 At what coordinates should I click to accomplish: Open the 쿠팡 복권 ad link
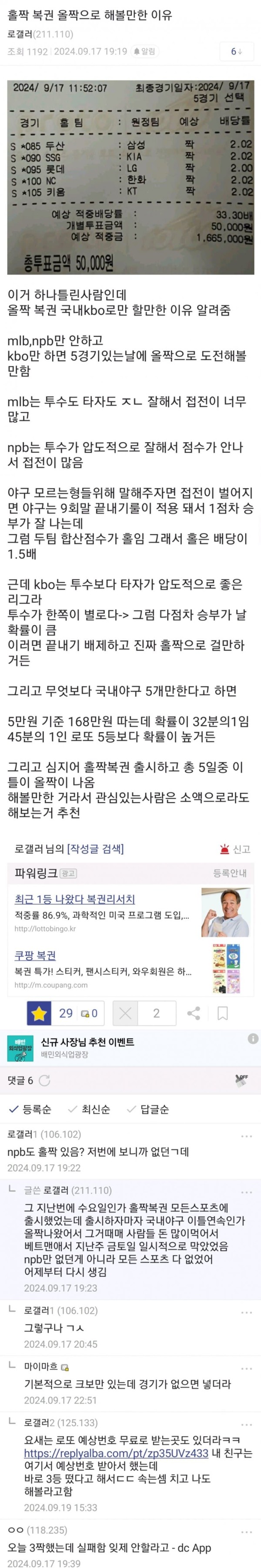[35, 955]
